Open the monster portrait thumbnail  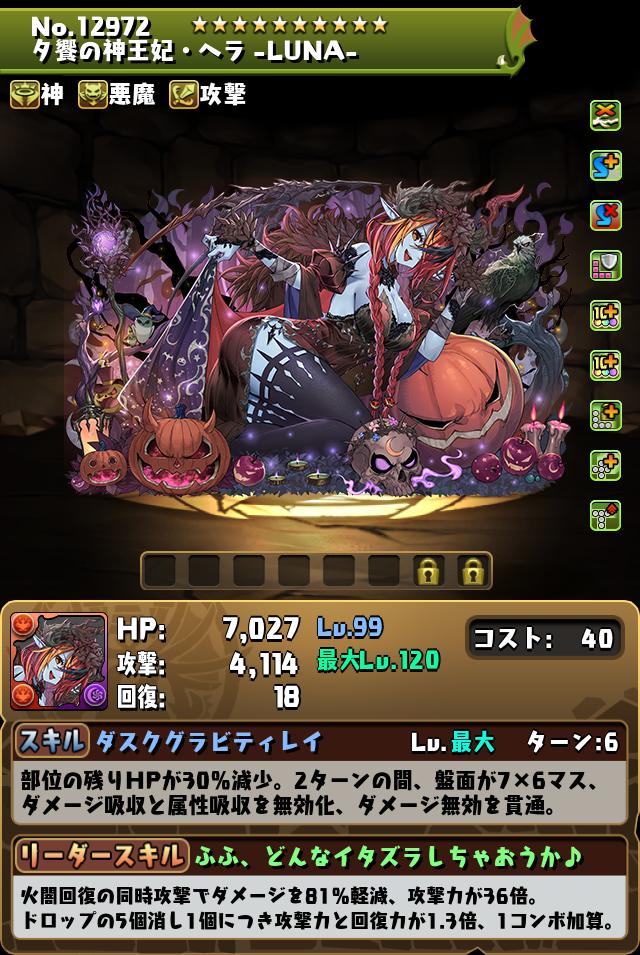(58, 660)
